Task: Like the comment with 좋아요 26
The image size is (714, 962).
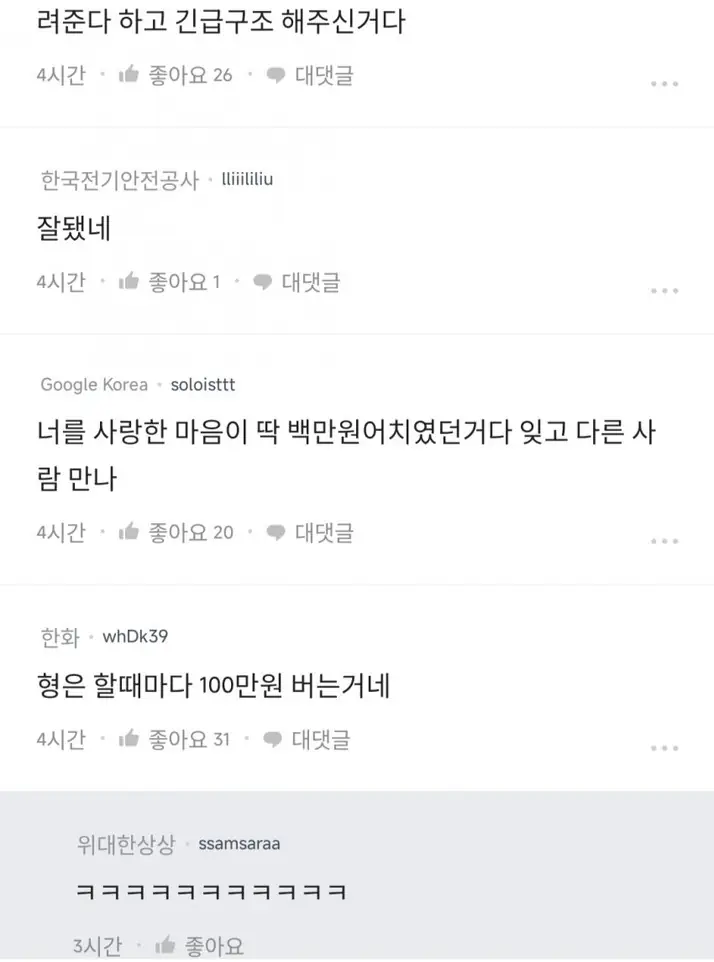Action: (x=175, y=75)
